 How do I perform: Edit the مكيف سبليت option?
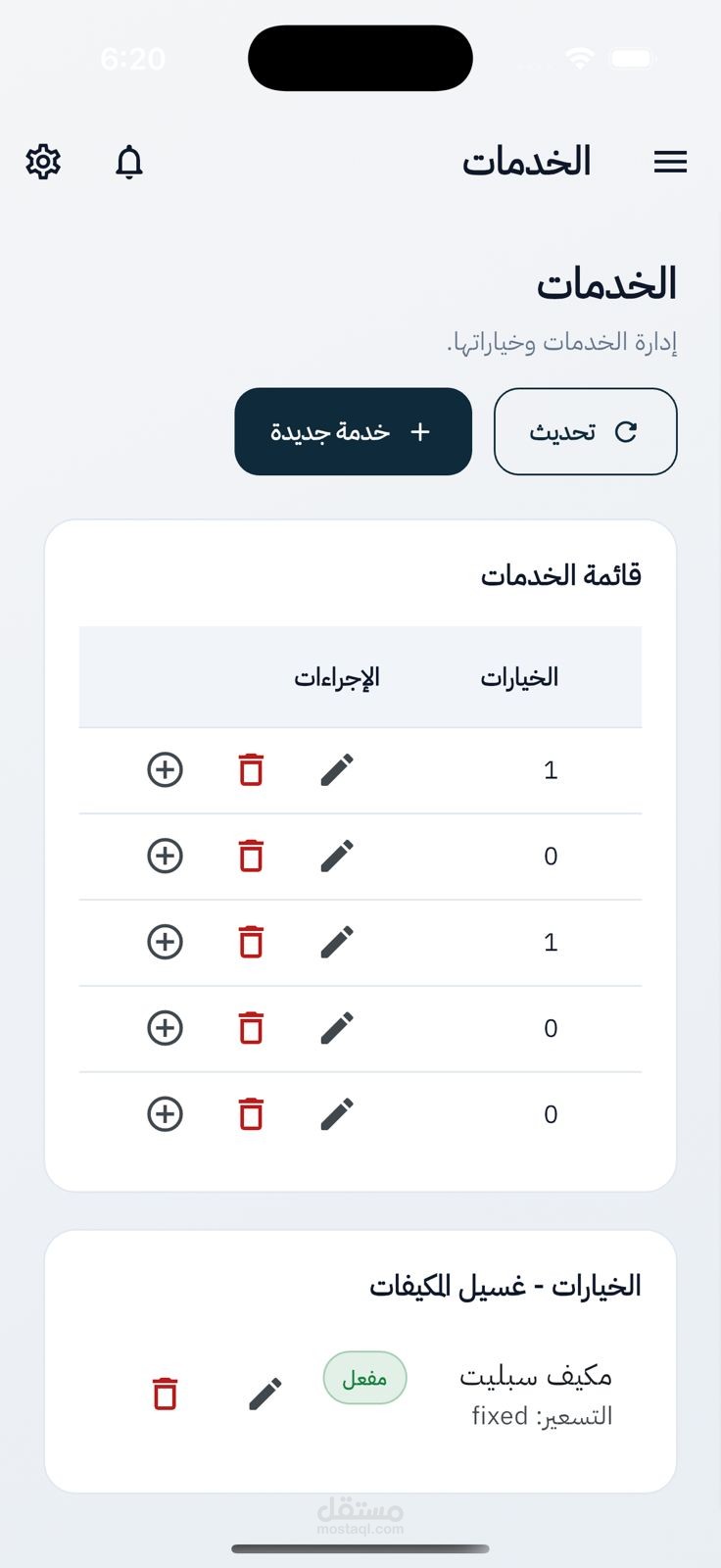point(265,1393)
